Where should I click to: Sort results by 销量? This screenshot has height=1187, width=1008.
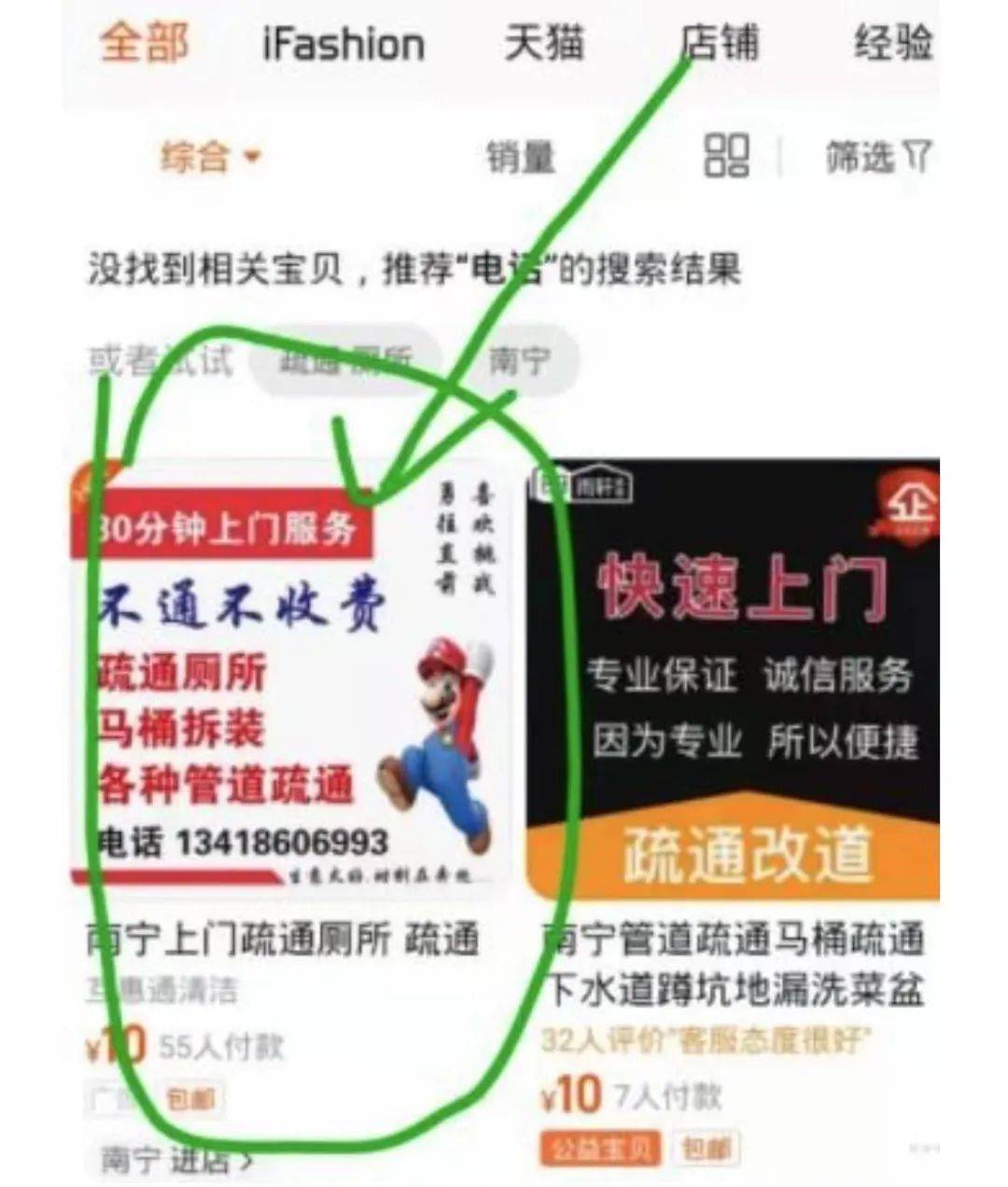[520, 156]
